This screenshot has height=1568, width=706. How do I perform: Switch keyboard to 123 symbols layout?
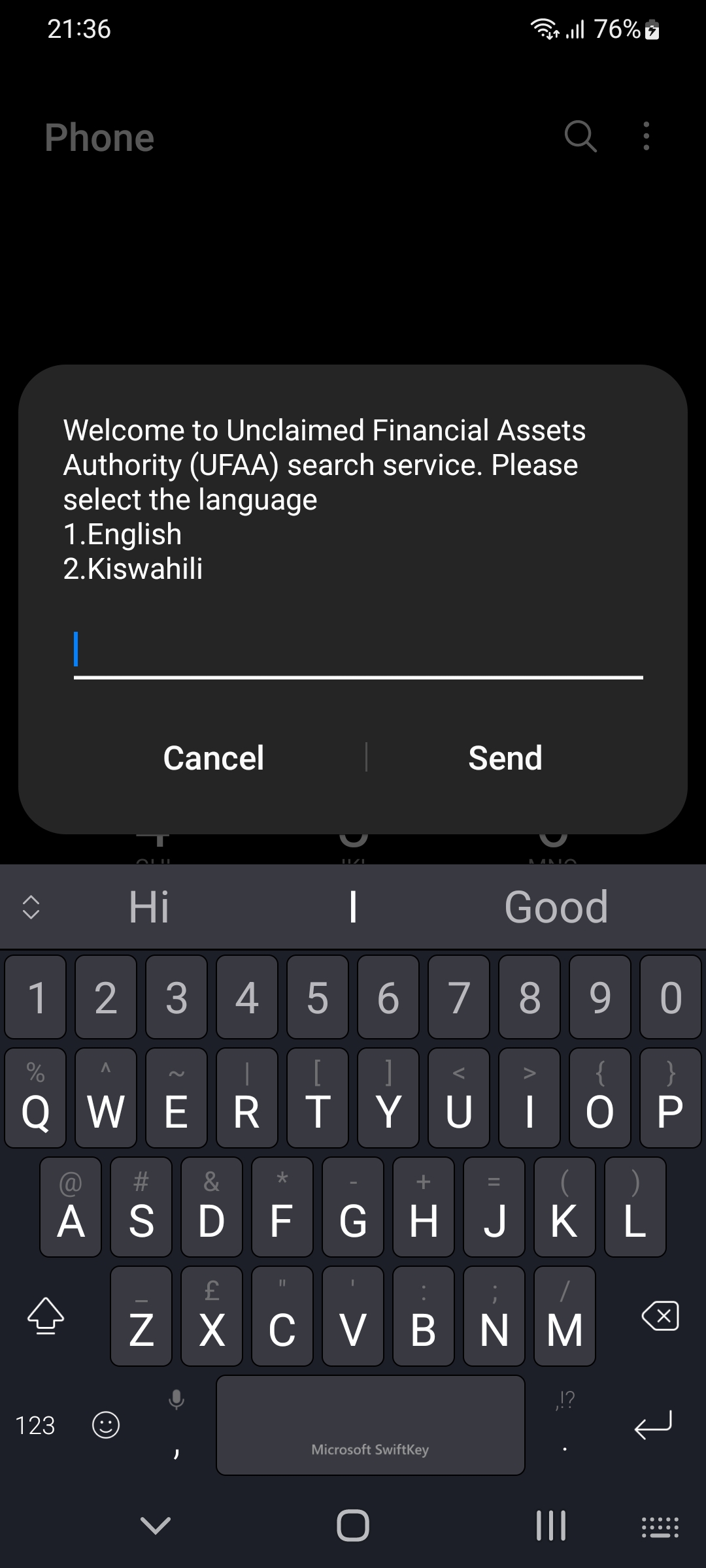coord(35,1425)
